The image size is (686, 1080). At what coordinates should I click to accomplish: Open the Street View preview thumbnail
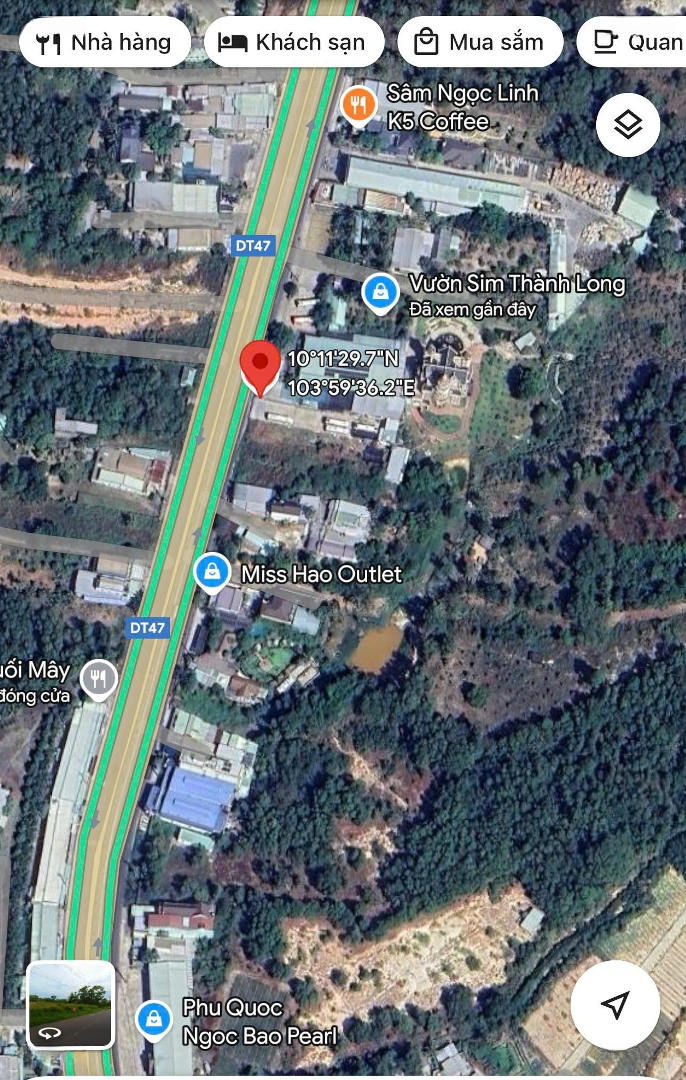point(70,1004)
